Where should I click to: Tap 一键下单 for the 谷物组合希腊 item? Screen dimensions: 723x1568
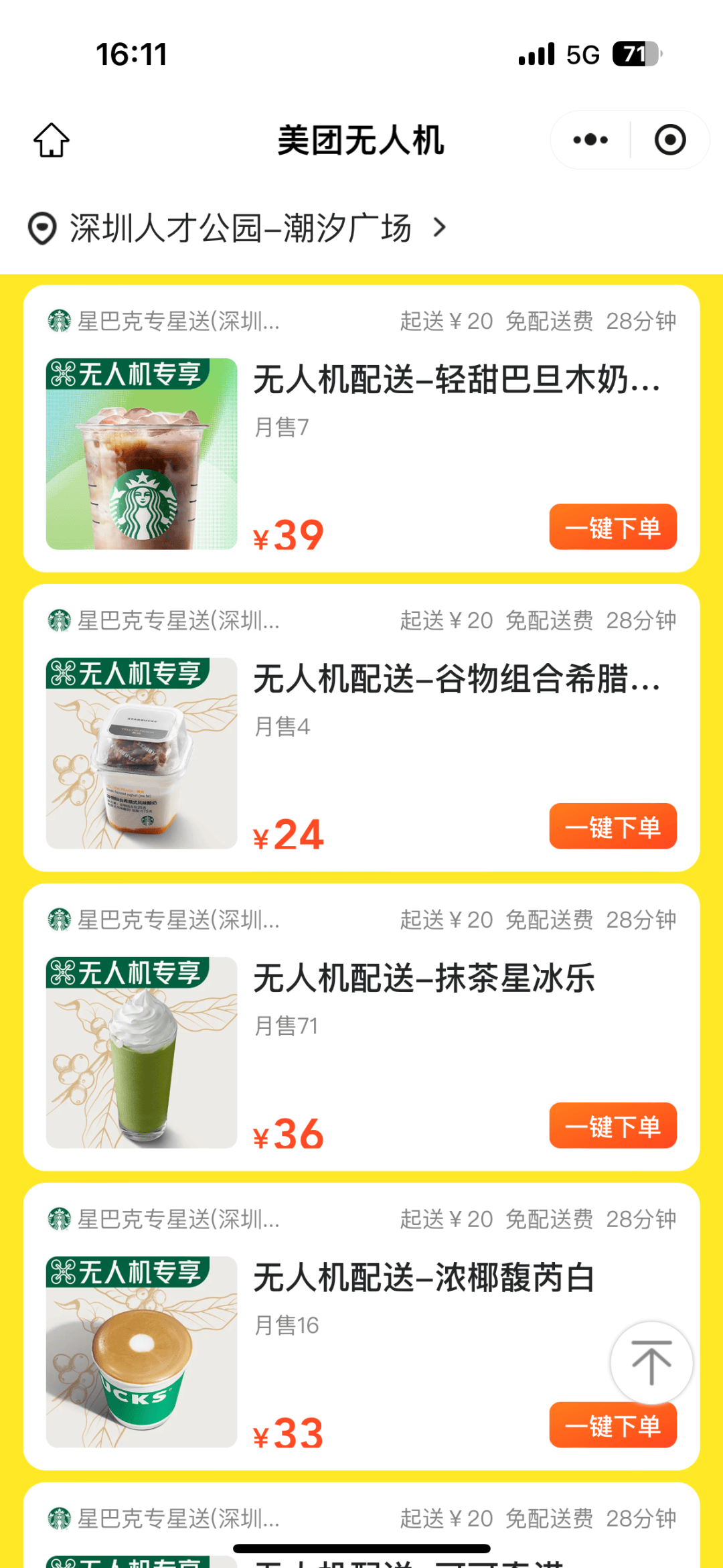click(613, 827)
